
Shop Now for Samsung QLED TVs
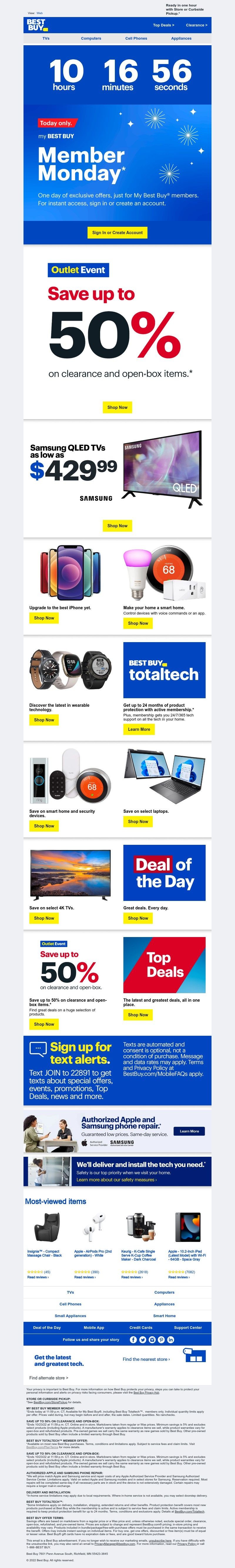(x=117, y=525)
